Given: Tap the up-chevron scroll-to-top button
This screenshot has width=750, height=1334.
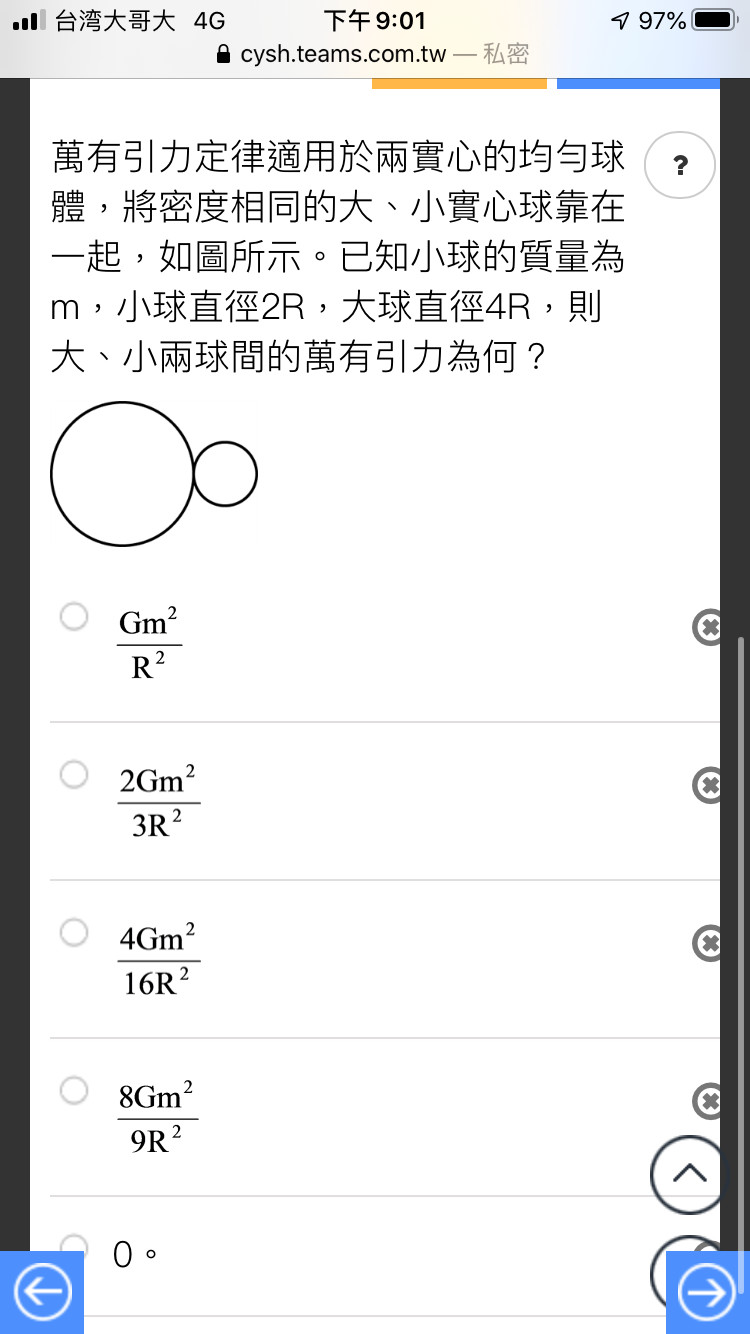Looking at the screenshot, I should [x=689, y=1174].
